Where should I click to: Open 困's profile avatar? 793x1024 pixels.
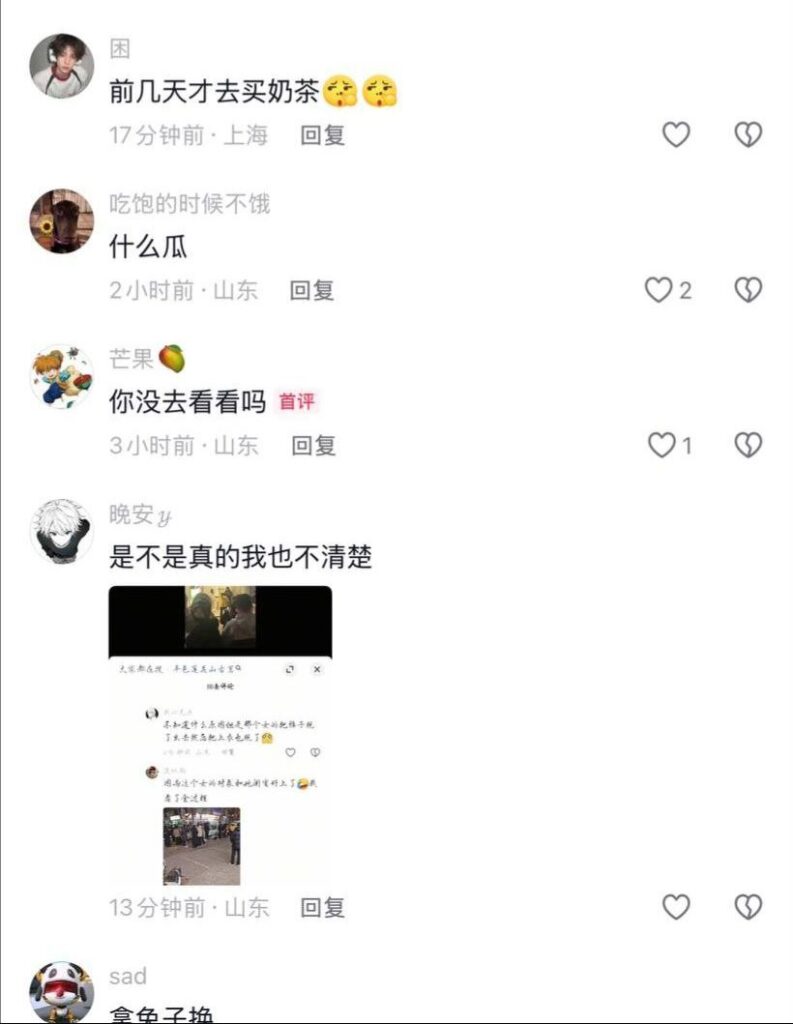(61, 66)
